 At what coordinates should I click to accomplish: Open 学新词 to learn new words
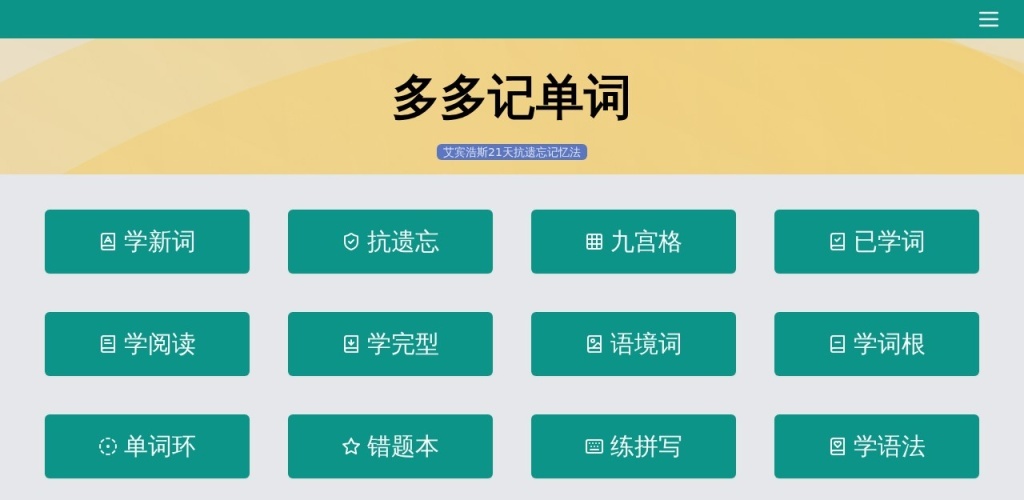pyautogui.click(x=147, y=241)
